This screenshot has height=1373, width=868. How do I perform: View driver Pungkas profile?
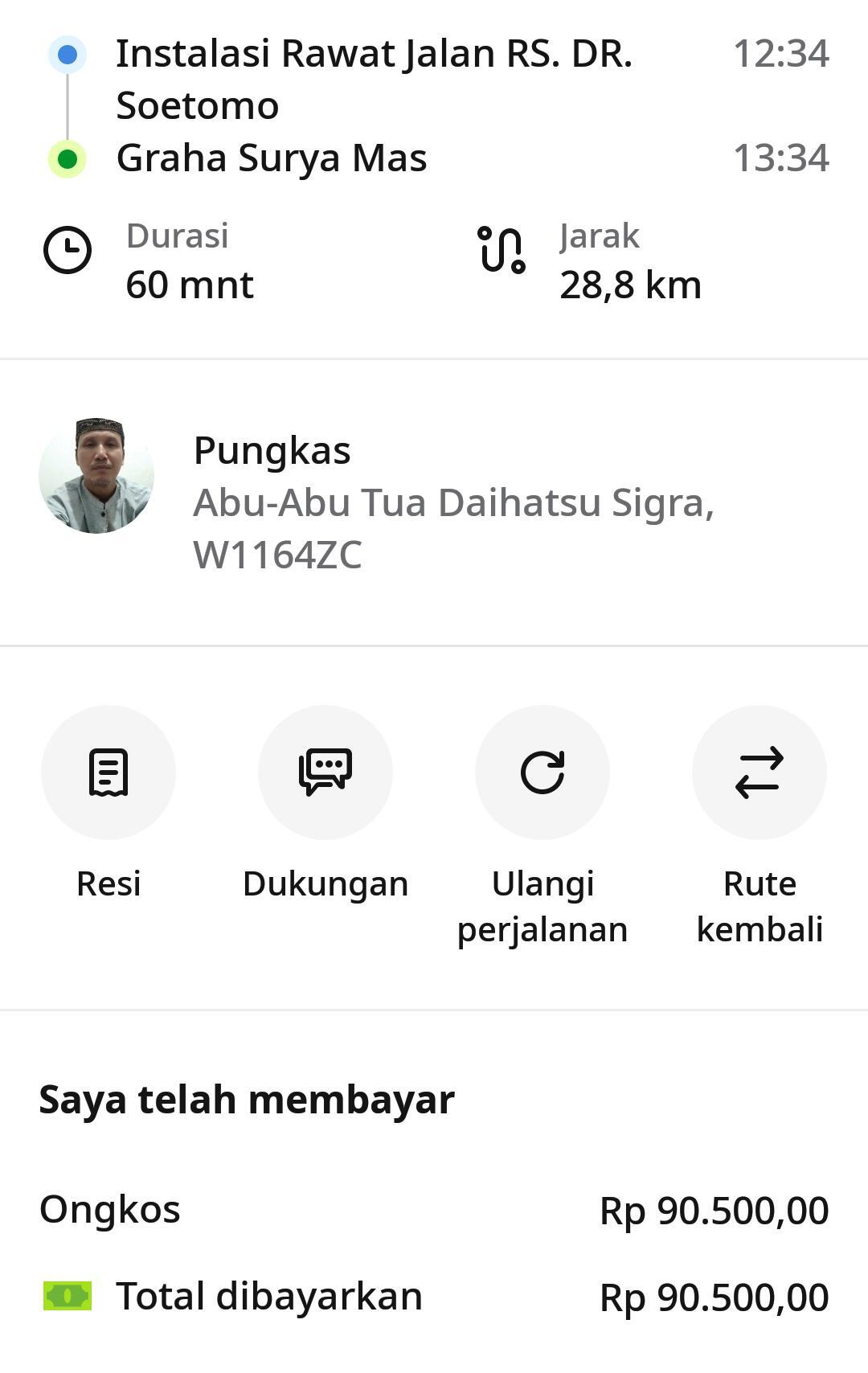[96, 476]
